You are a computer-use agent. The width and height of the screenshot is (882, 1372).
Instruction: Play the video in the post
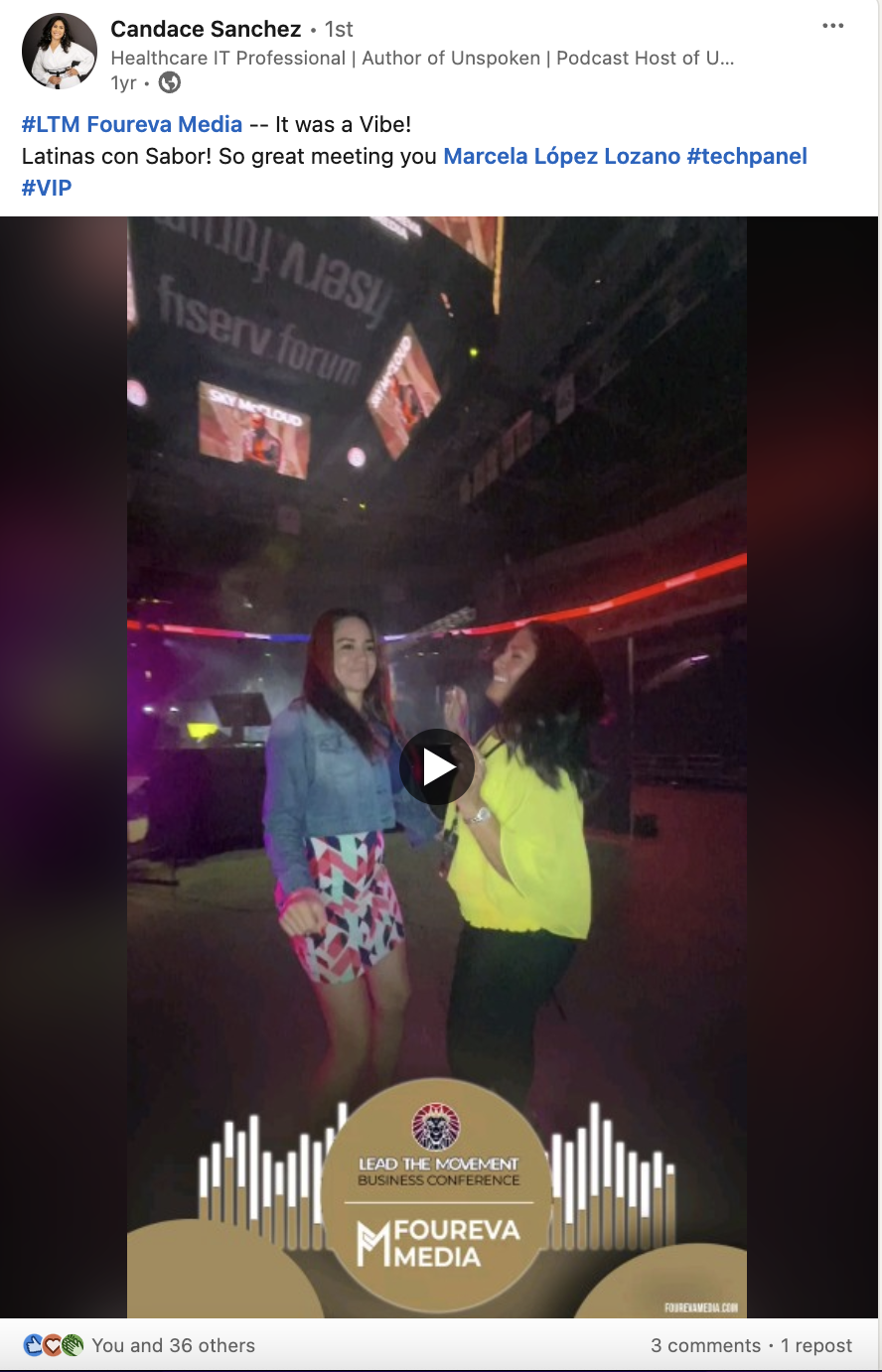coord(436,766)
